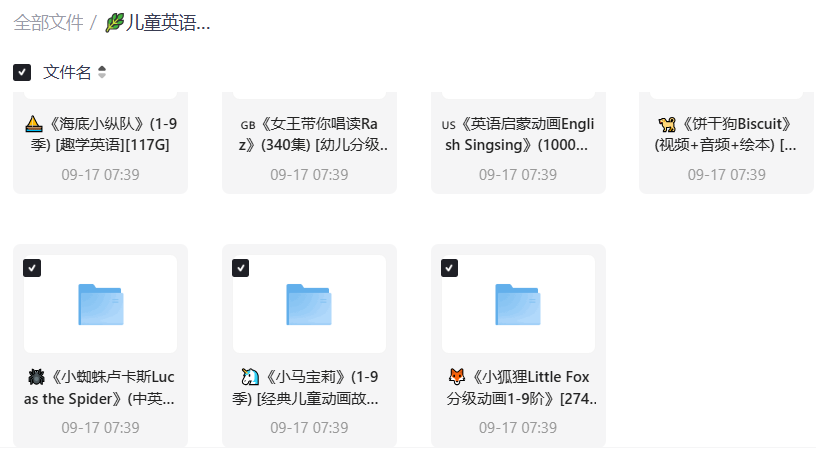Image resolution: width=816 pixels, height=456 pixels.
Task: Uncheck the 小马宝莉 folder checkbox
Action: click(x=240, y=268)
